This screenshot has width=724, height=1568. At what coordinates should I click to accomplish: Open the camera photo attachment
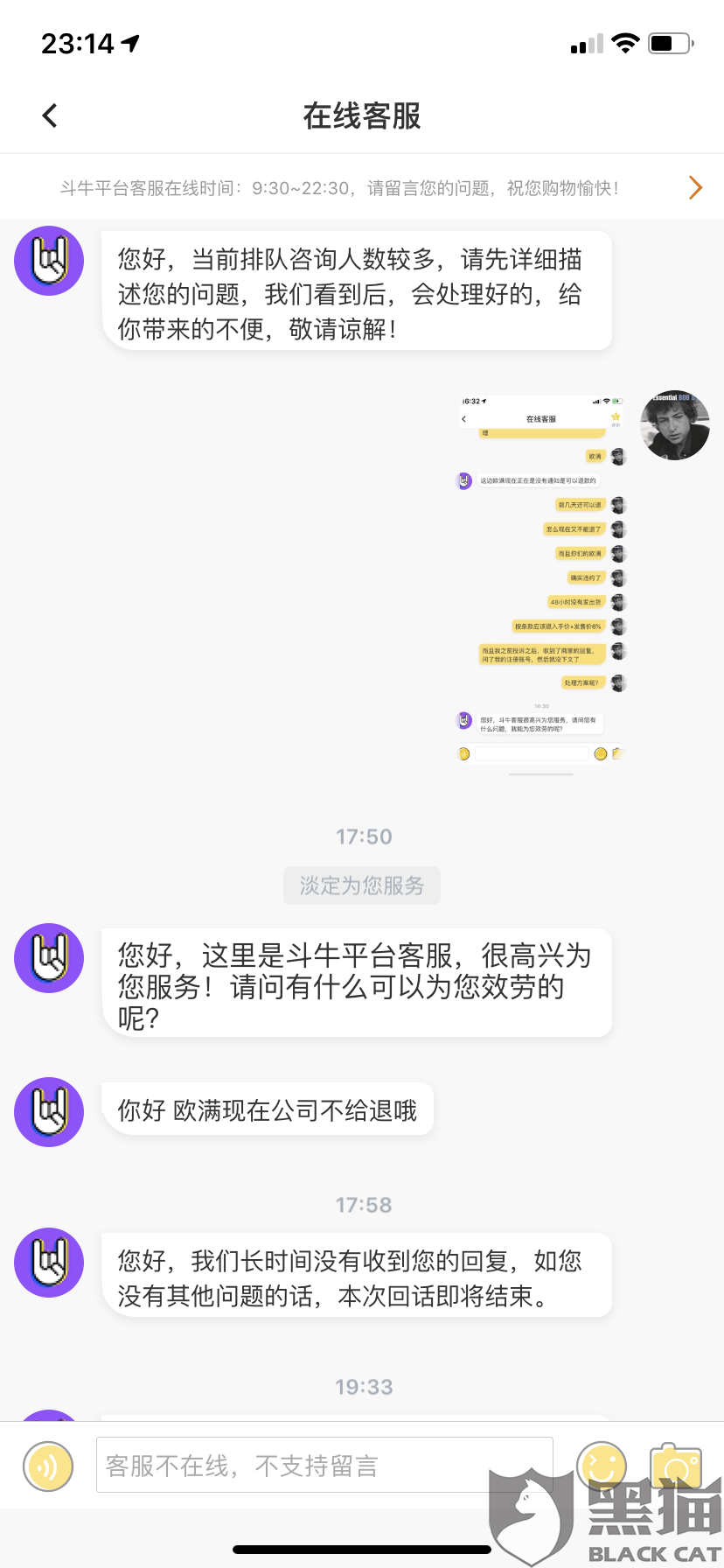click(676, 1466)
